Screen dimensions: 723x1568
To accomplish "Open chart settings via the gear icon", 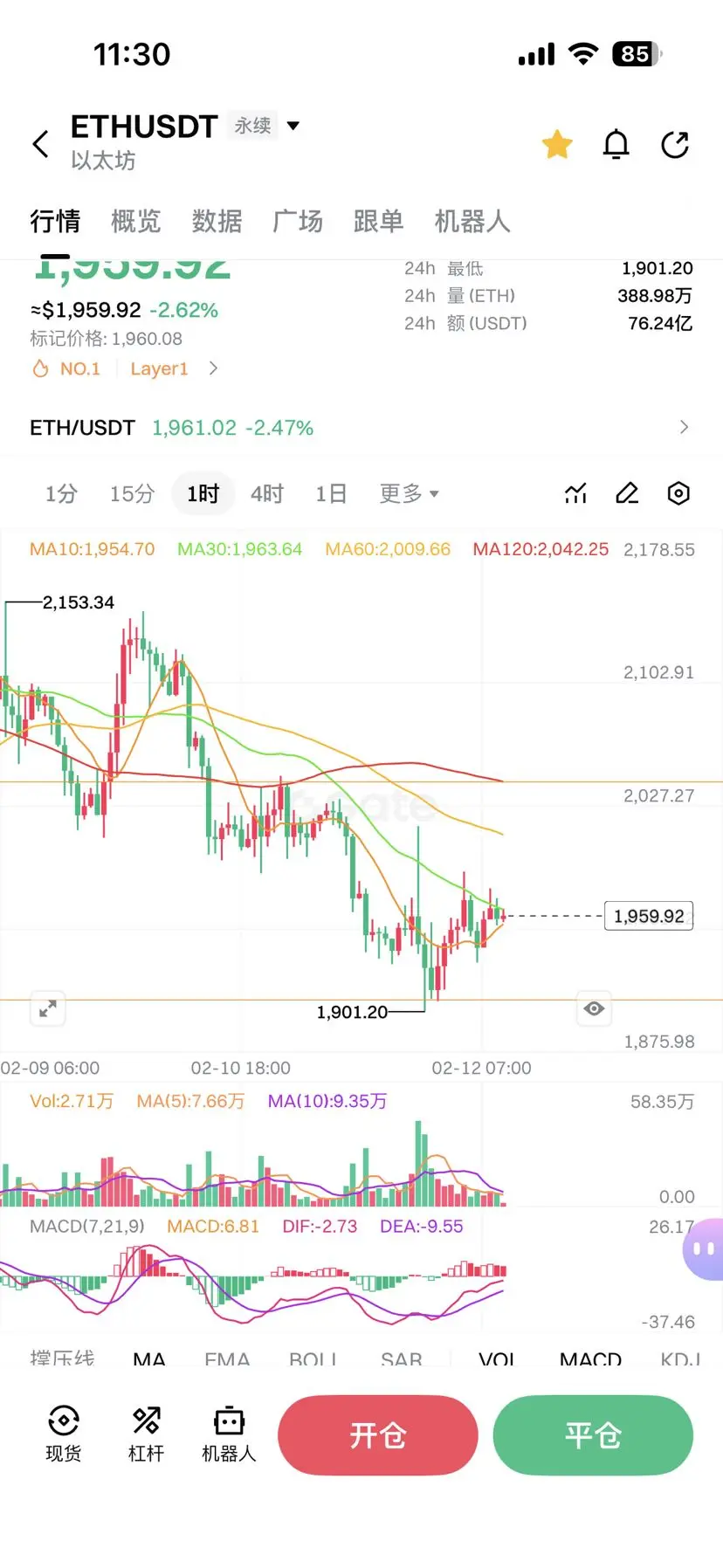I will 678,493.
